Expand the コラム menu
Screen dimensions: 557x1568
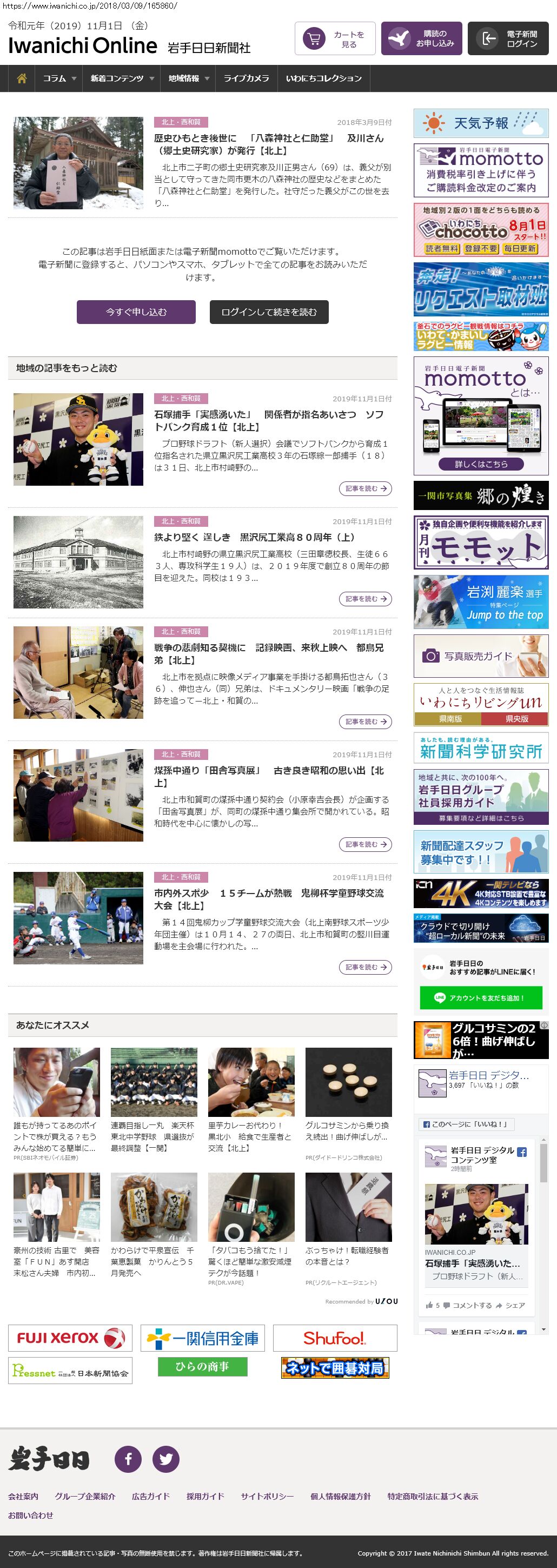point(59,78)
